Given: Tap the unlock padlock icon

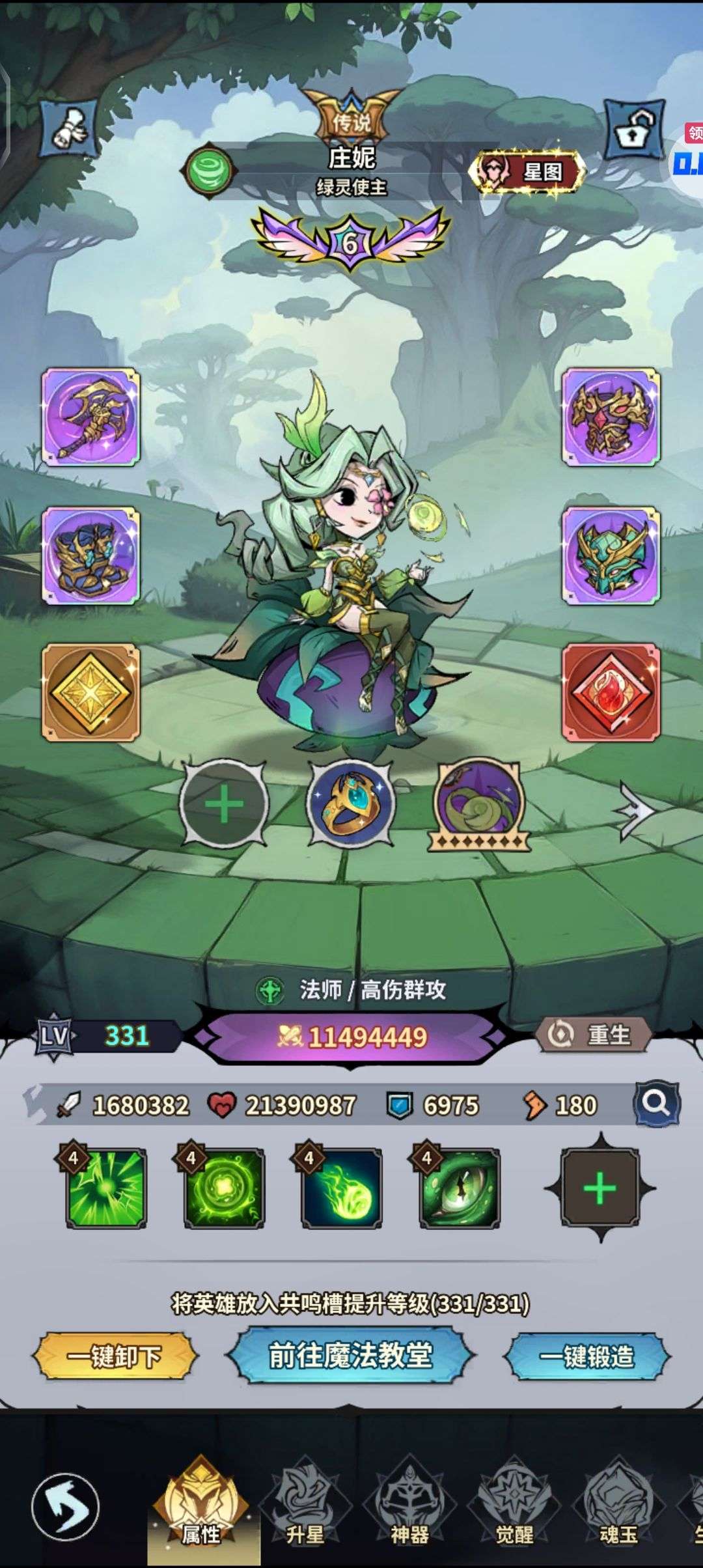Looking at the screenshot, I should click(634, 130).
